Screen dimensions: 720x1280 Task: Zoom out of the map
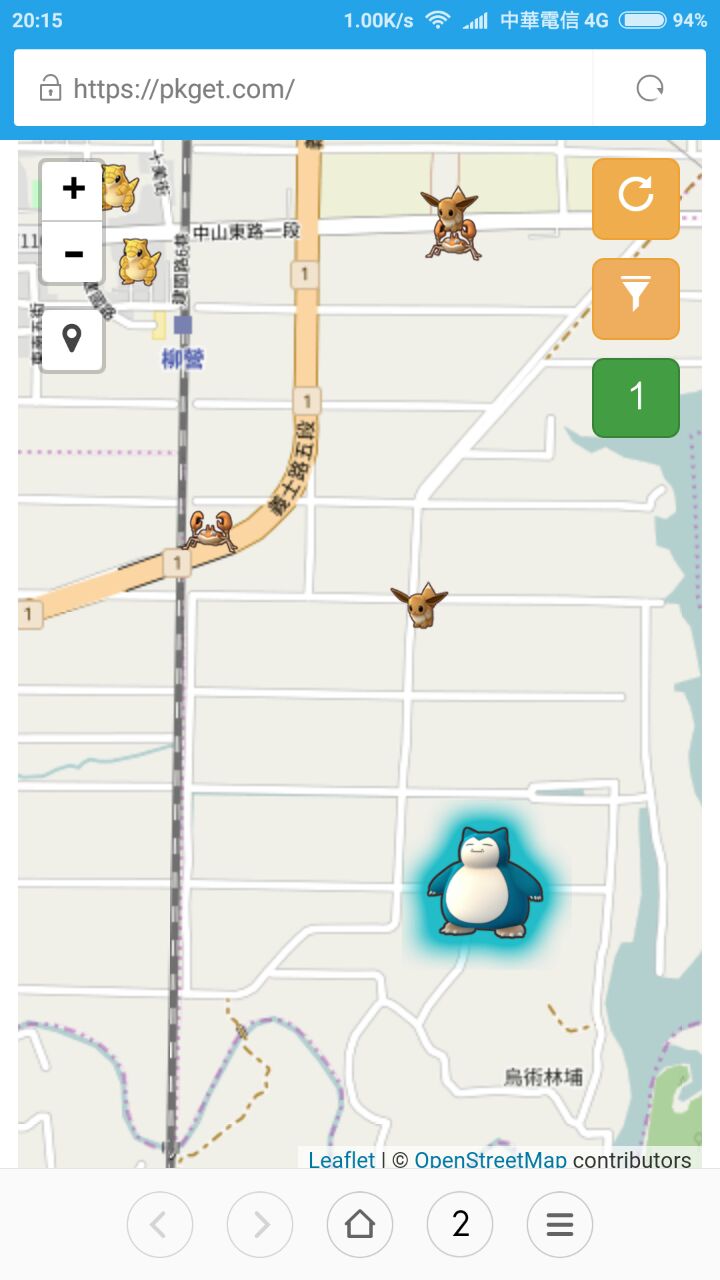click(x=73, y=254)
